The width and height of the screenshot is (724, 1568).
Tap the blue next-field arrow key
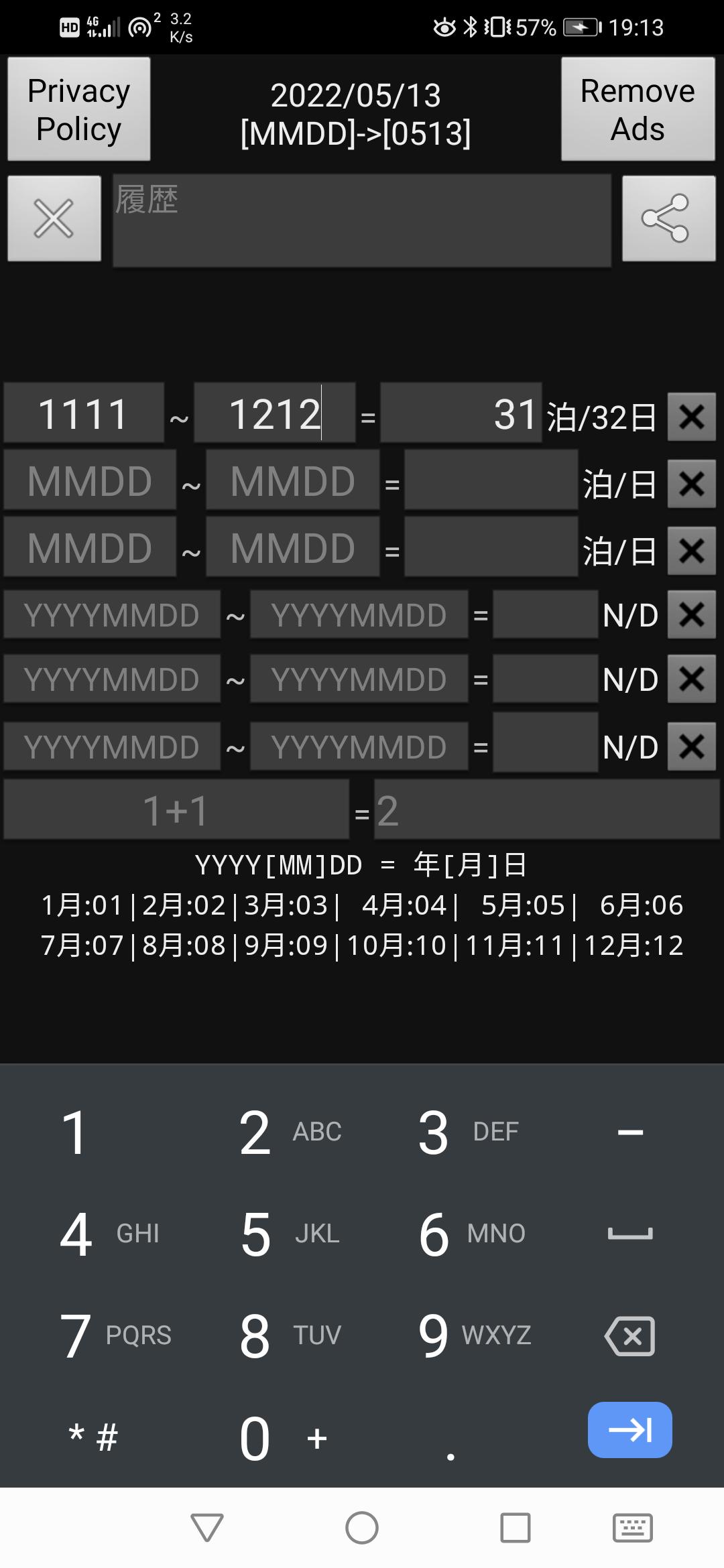click(x=629, y=1430)
